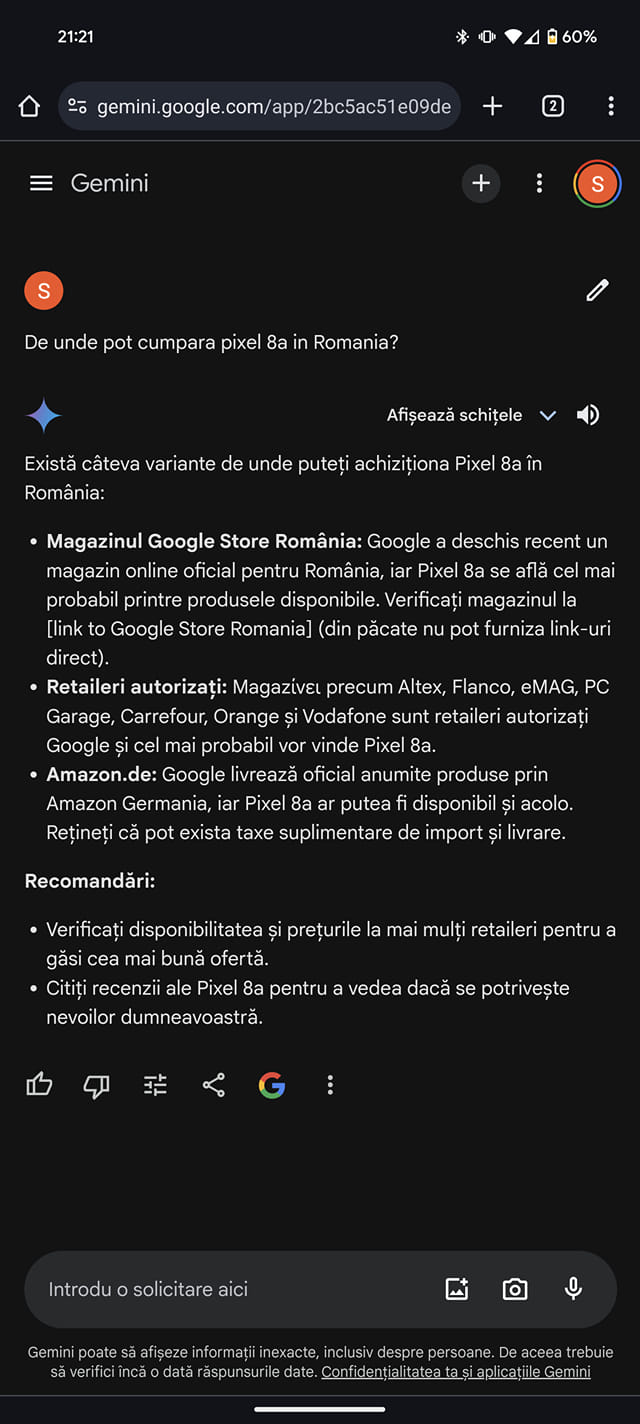The height and width of the screenshot is (1424, 640).
Task: Start a new Gemini chat
Action: (481, 183)
